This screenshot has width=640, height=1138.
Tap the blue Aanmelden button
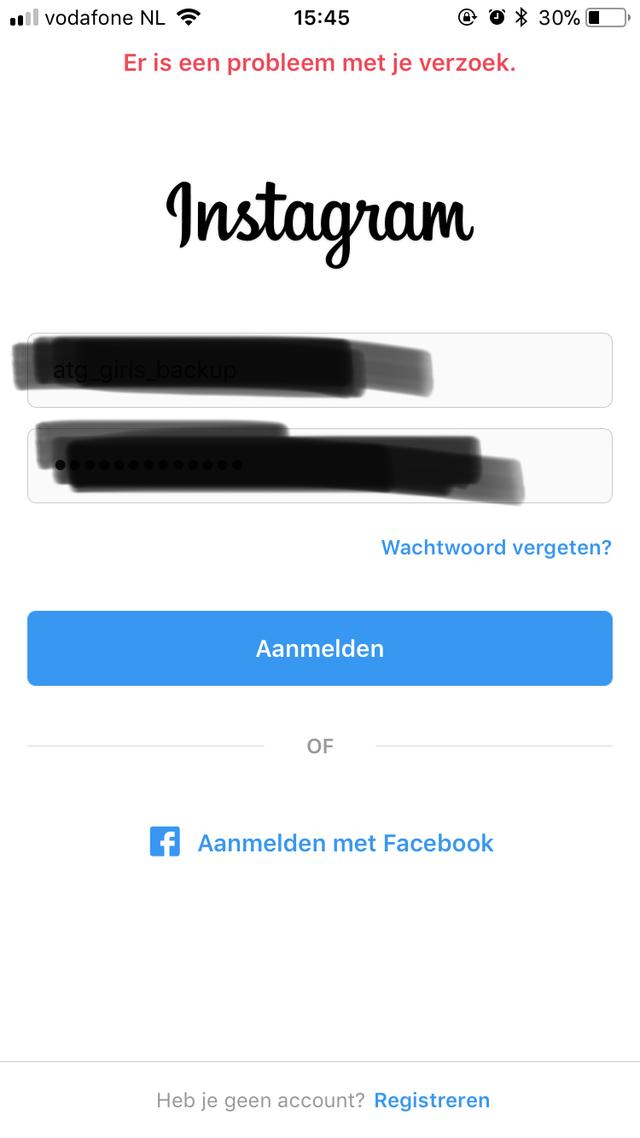coord(319,648)
